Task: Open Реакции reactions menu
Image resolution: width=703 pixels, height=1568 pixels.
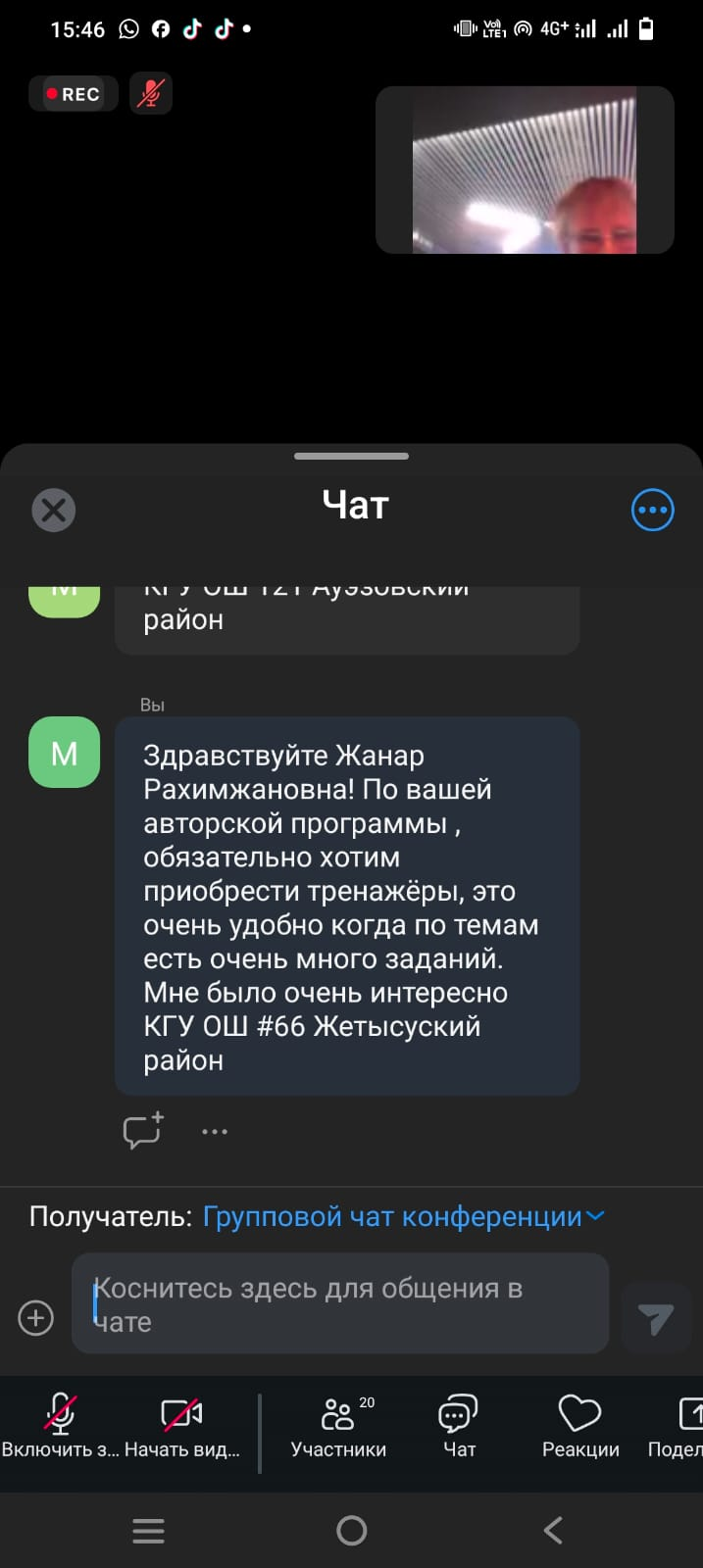Action: tap(579, 1424)
